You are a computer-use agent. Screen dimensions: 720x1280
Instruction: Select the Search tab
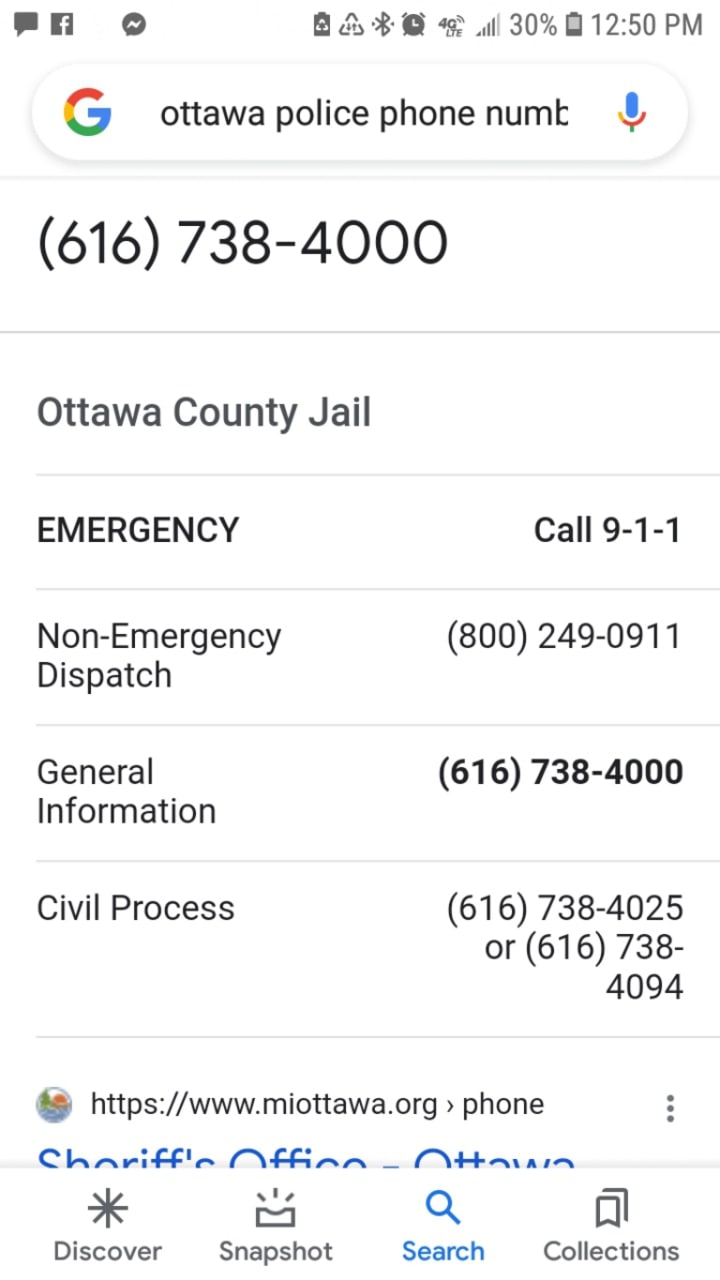pos(443,1227)
